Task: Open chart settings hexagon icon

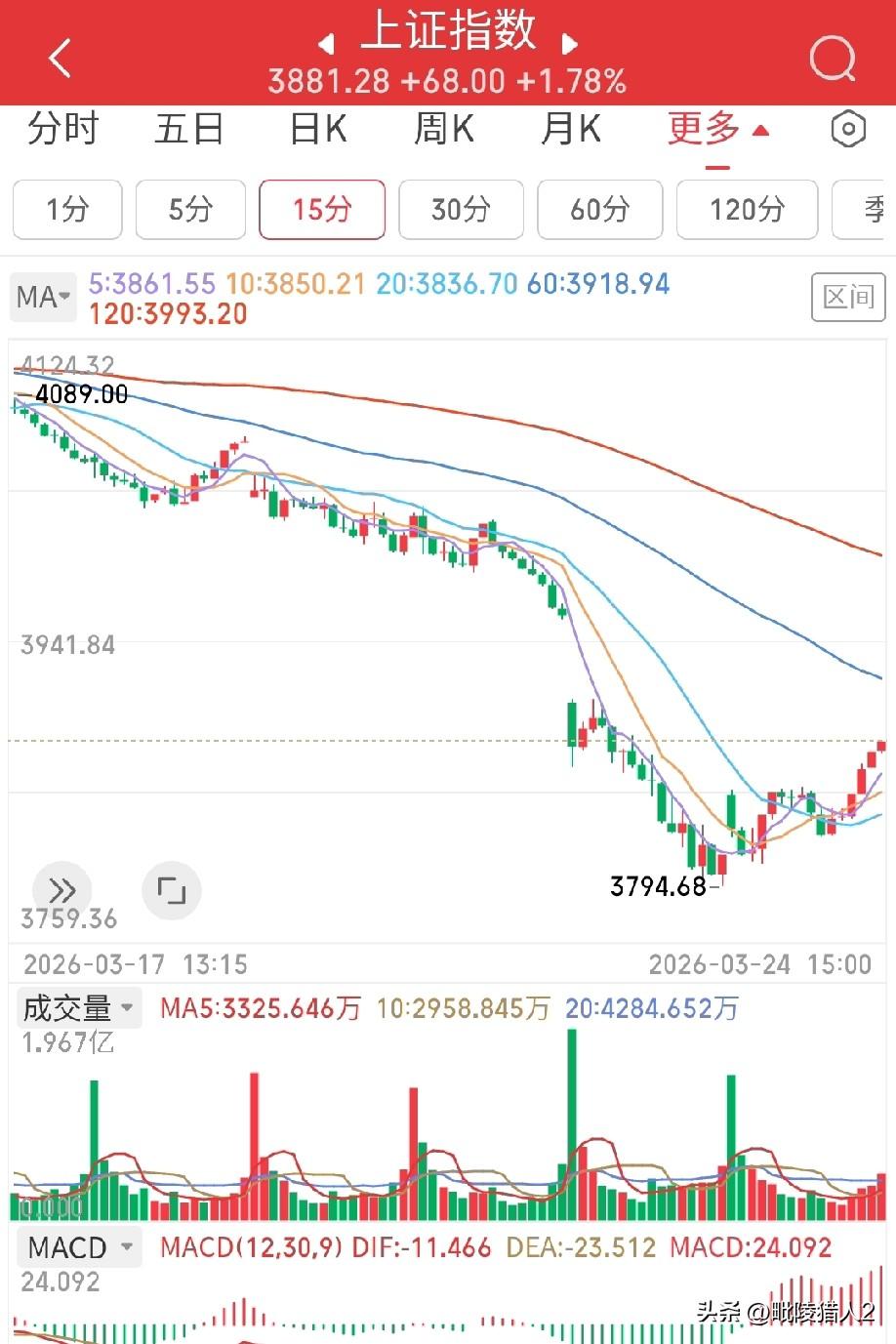Action: click(x=848, y=129)
